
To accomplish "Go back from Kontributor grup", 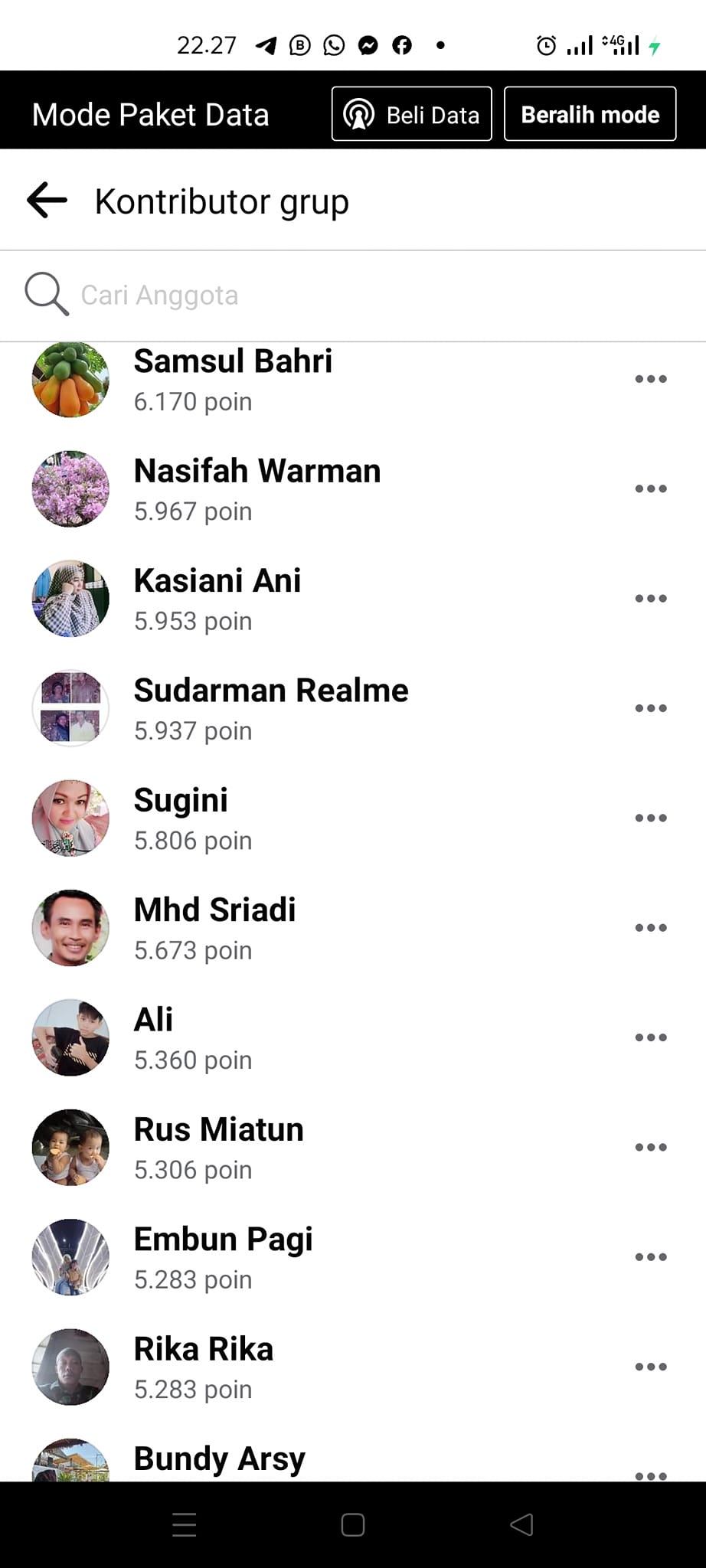I will (x=47, y=201).
